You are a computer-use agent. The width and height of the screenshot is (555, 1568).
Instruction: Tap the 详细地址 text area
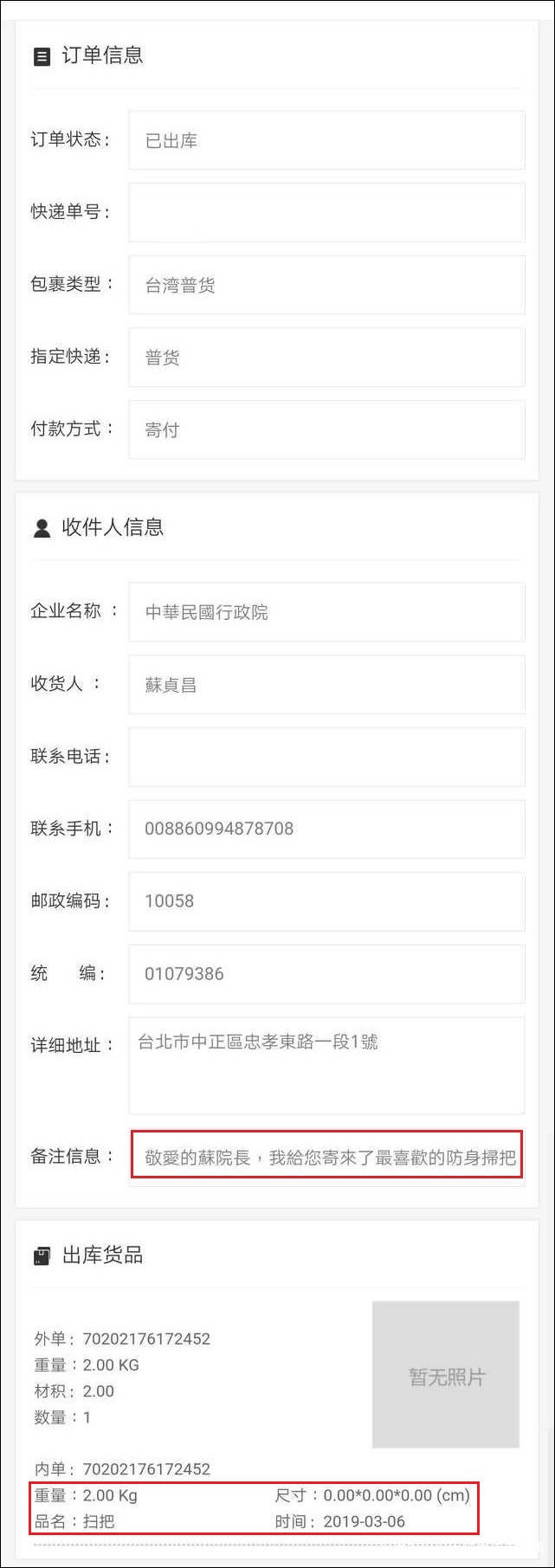tap(326, 1065)
